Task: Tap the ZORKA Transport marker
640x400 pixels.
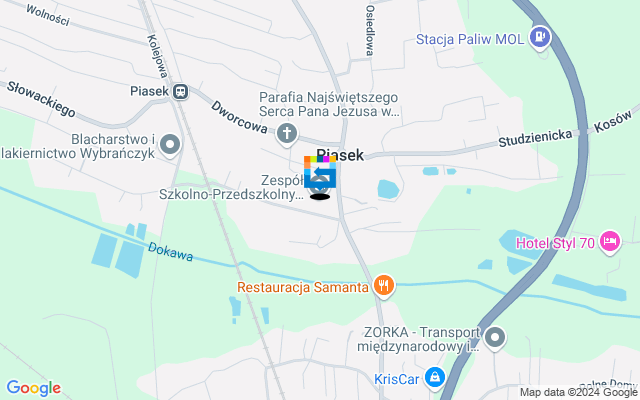Action: [495, 340]
